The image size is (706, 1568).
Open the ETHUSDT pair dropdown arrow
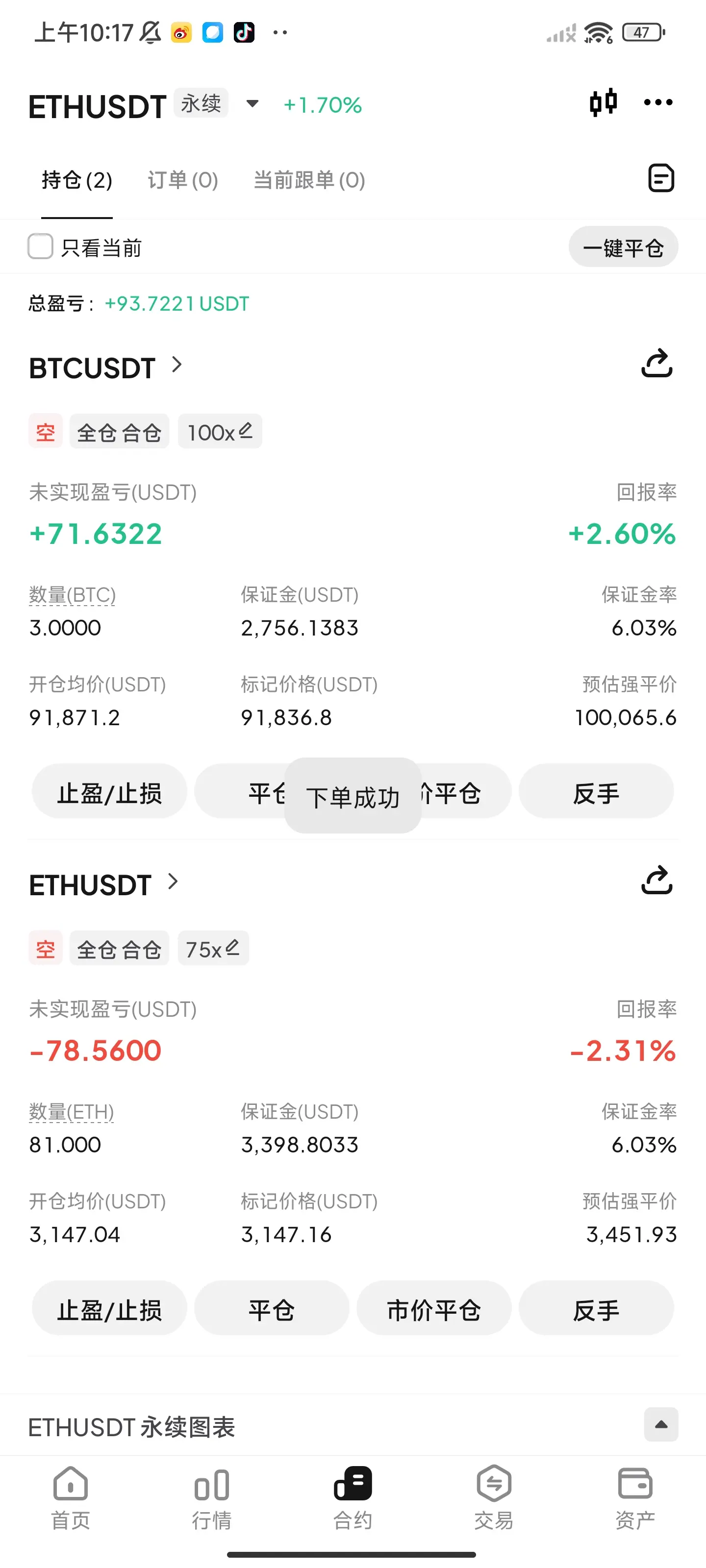point(252,104)
